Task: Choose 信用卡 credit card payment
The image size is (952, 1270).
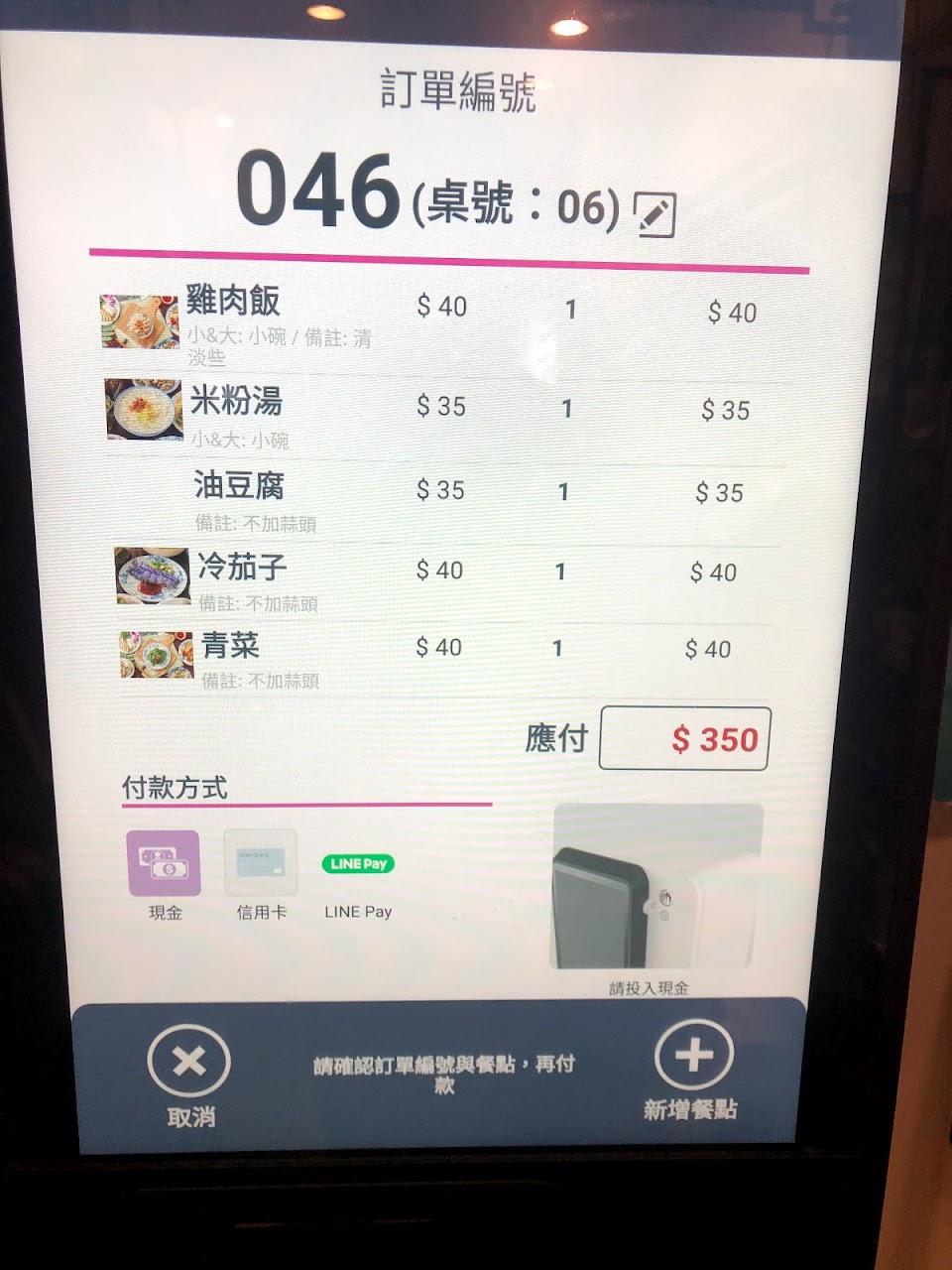Action: coord(261,875)
